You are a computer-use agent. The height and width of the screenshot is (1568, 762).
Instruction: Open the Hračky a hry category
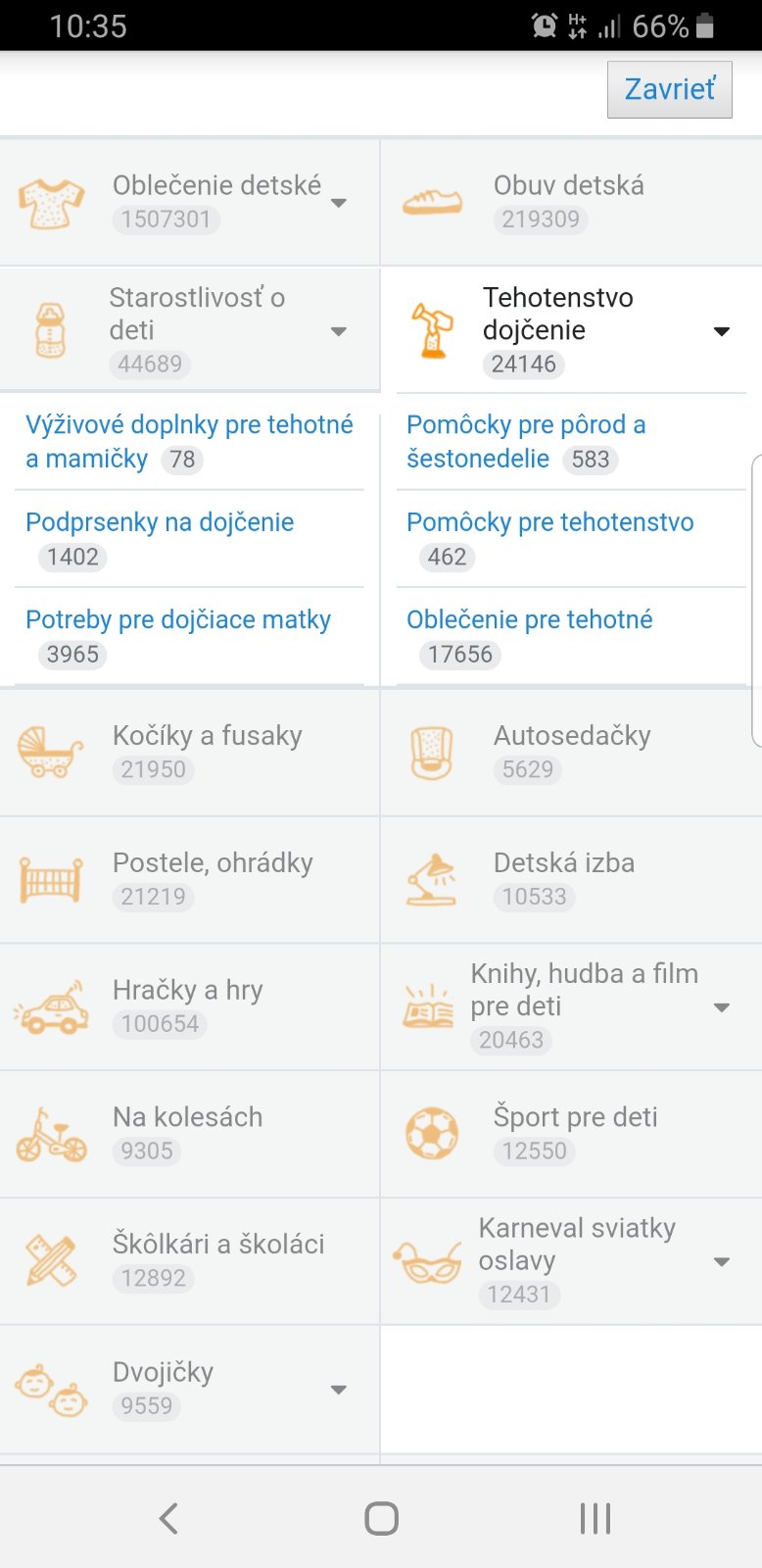point(187,1005)
